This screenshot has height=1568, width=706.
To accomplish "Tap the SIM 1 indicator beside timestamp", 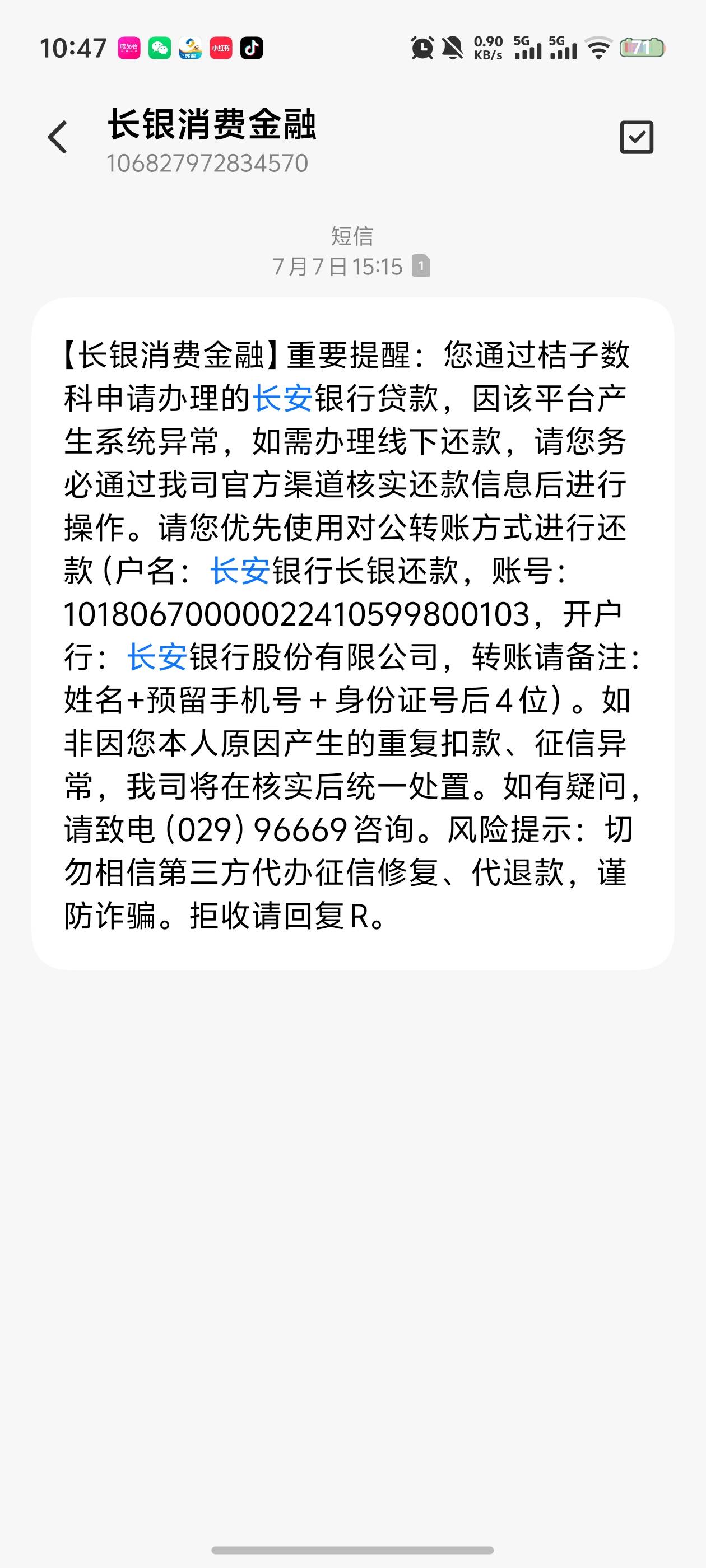I will pos(421,266).
